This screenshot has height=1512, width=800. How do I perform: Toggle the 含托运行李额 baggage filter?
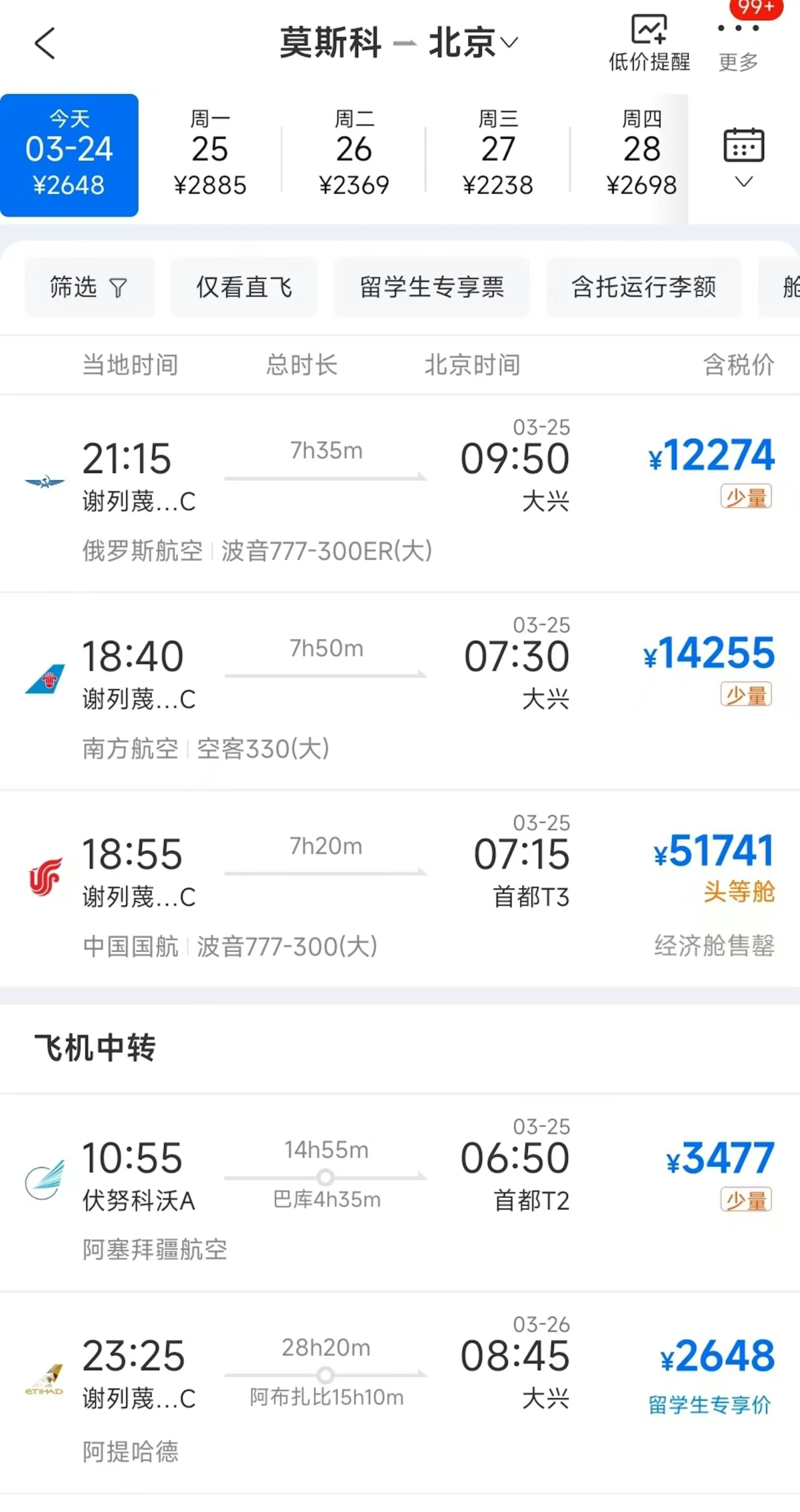(x=644, y=287)
